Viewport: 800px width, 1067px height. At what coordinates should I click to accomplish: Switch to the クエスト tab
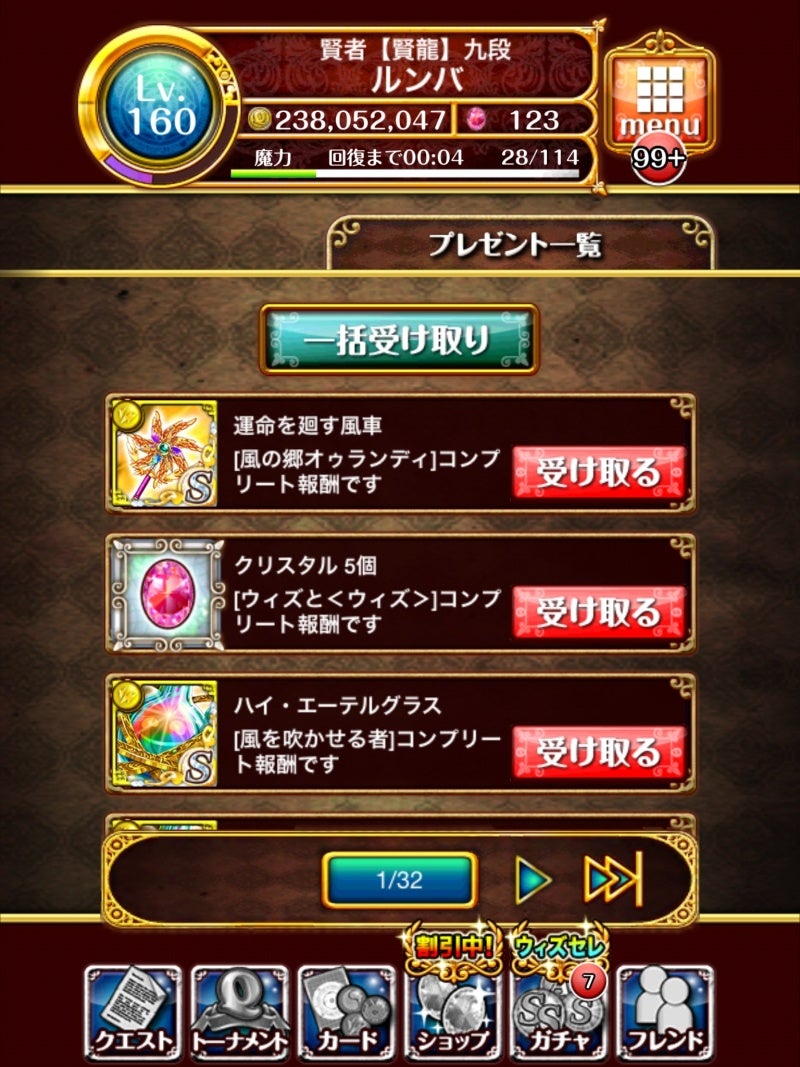coord(133,1012)
